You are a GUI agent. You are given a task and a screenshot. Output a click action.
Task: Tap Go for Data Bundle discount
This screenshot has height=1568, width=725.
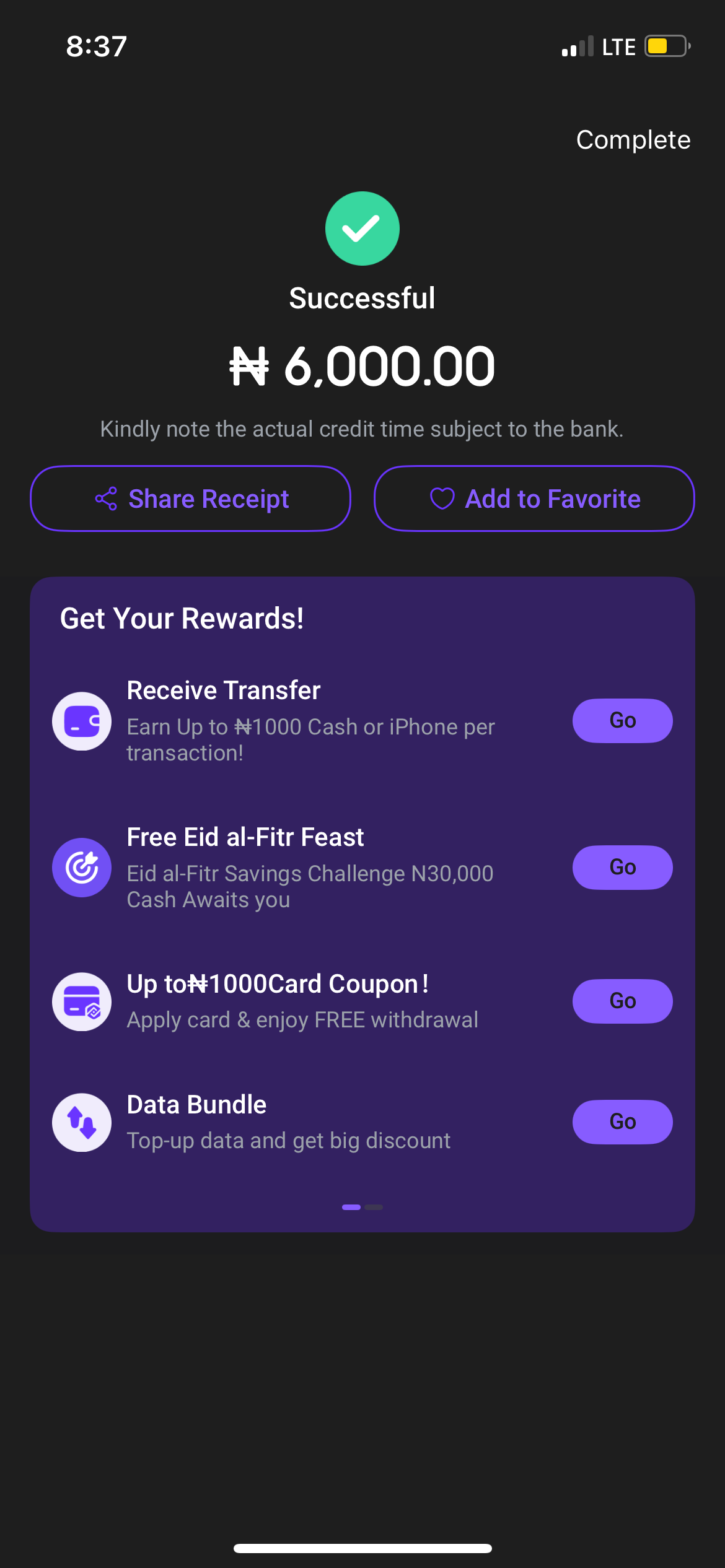click(x=622, y=1122)
